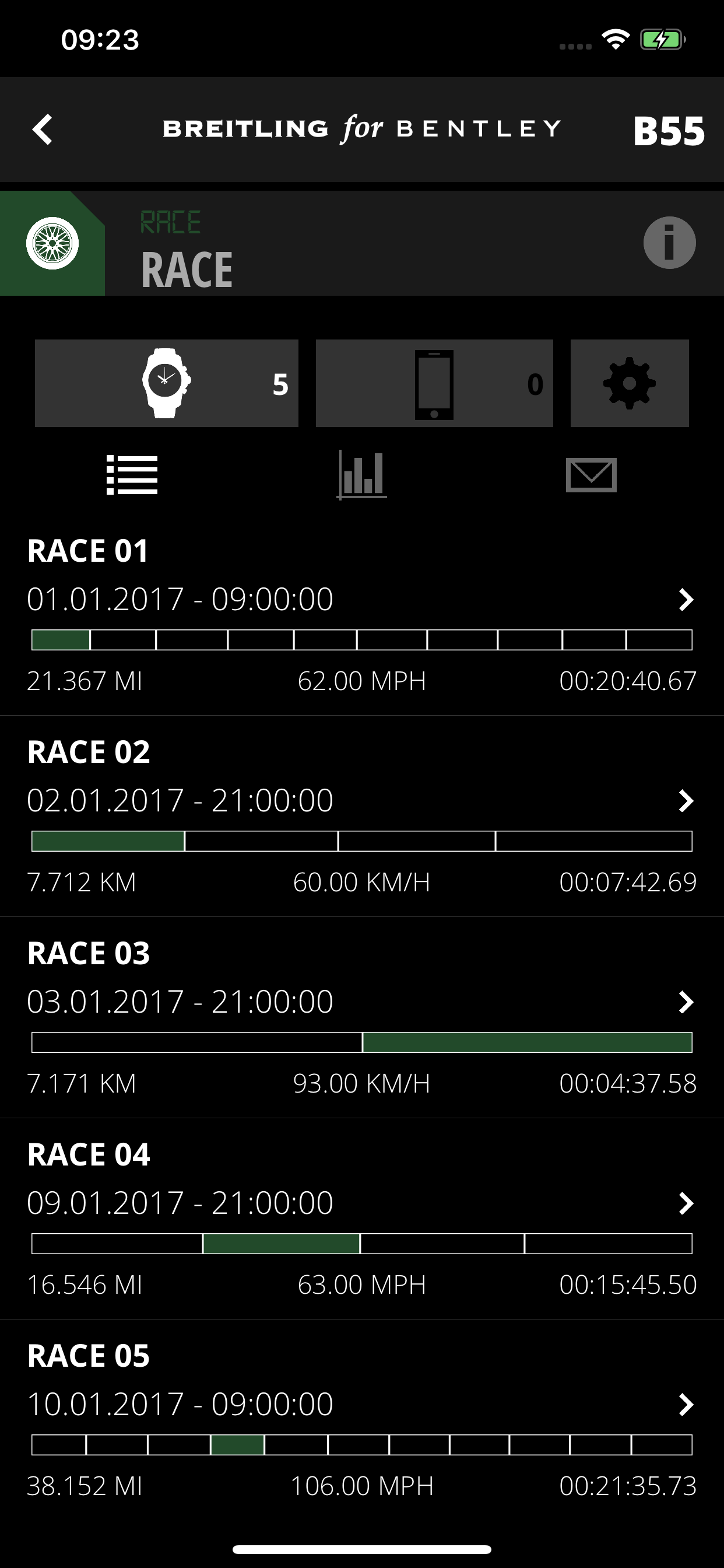This screenshot has height=1568, width=724.
Task: Switch to the list view tab
Action: point(132,475)
